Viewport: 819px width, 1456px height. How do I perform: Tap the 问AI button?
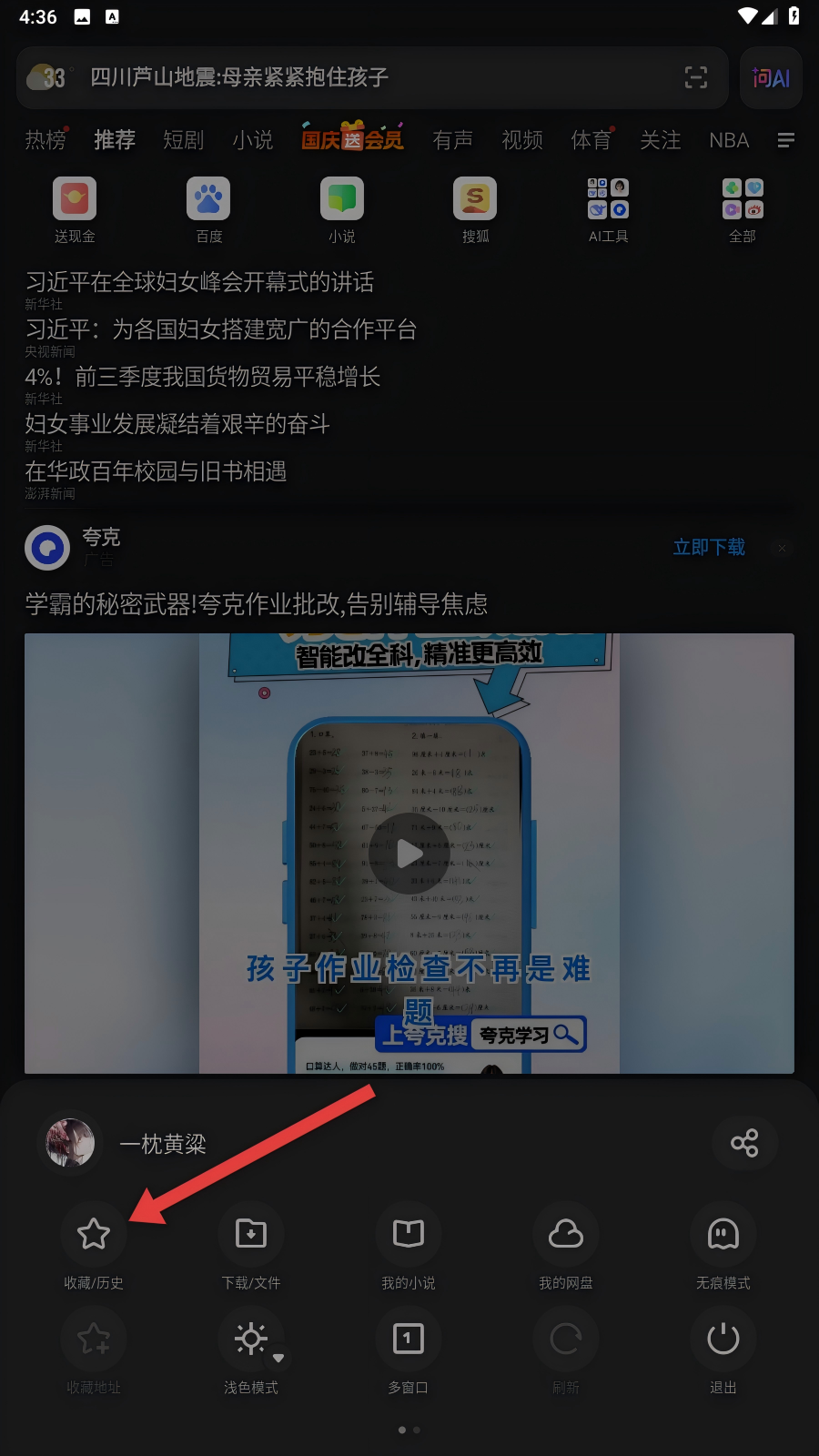pos(771,78)
